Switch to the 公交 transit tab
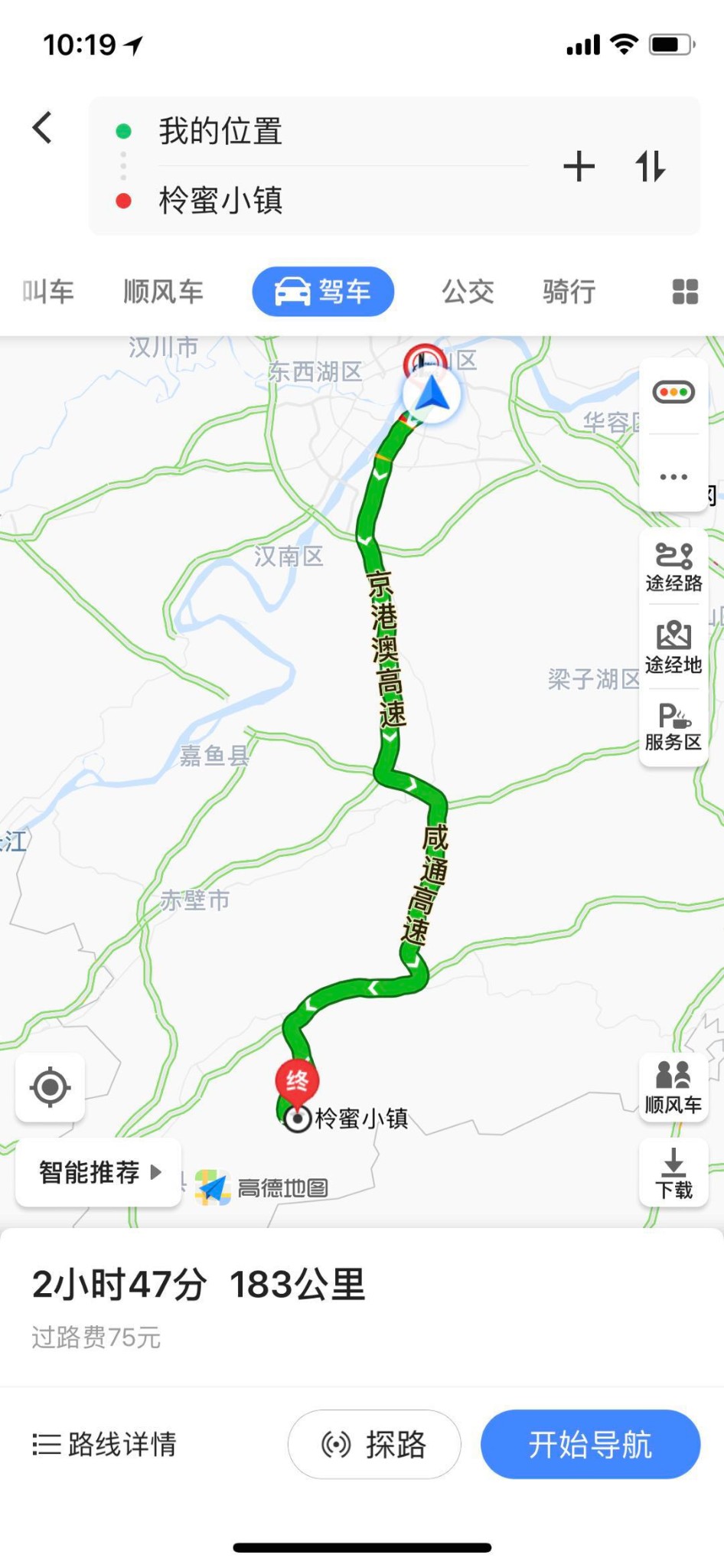Viewport: 724px width, 1568px height. (x=467, y=292)
